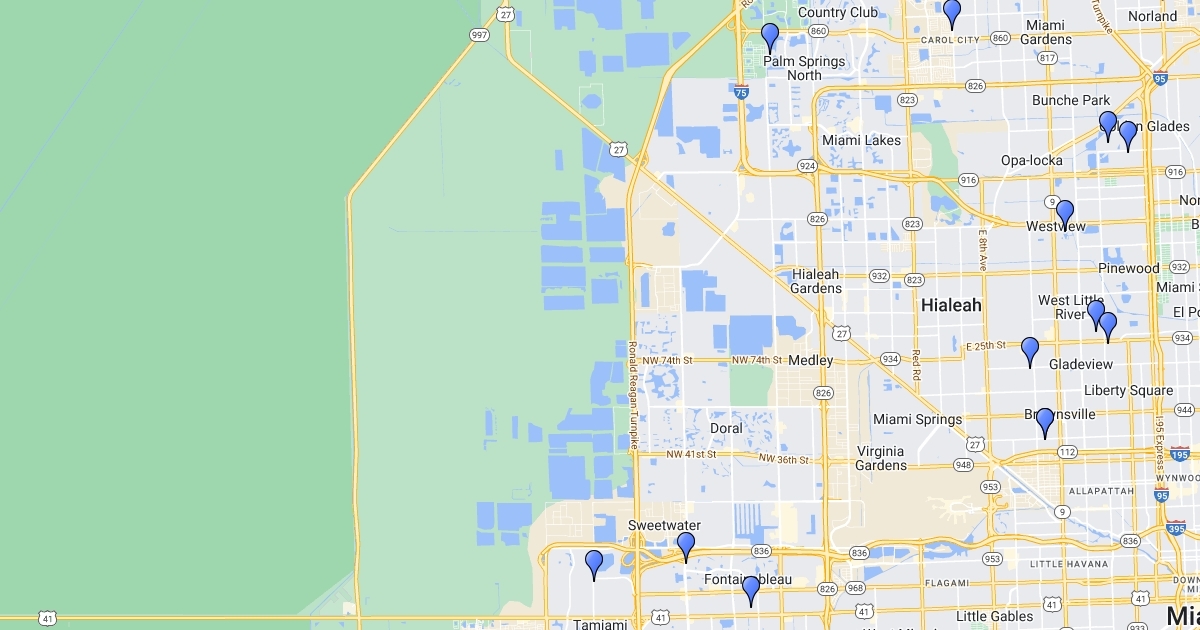Viewport: 1200px width, 630px height.
Task: Select the Brownsville map marker
Action: click(1045, 422)
